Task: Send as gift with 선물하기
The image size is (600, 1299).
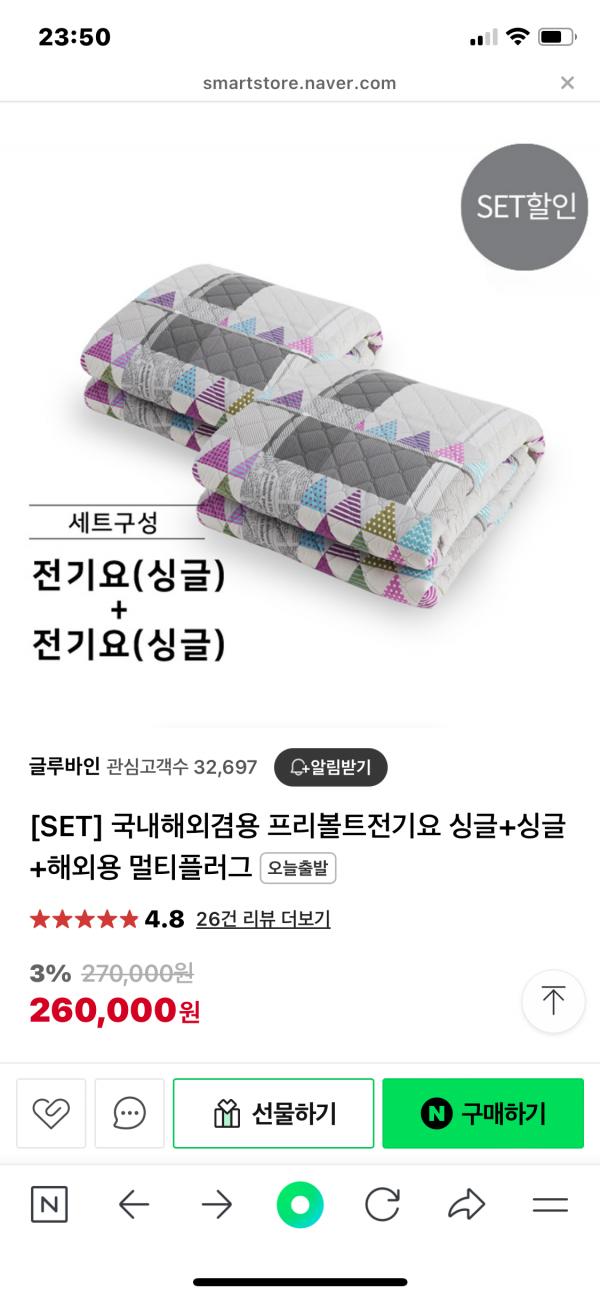Action: [274, 1113]
